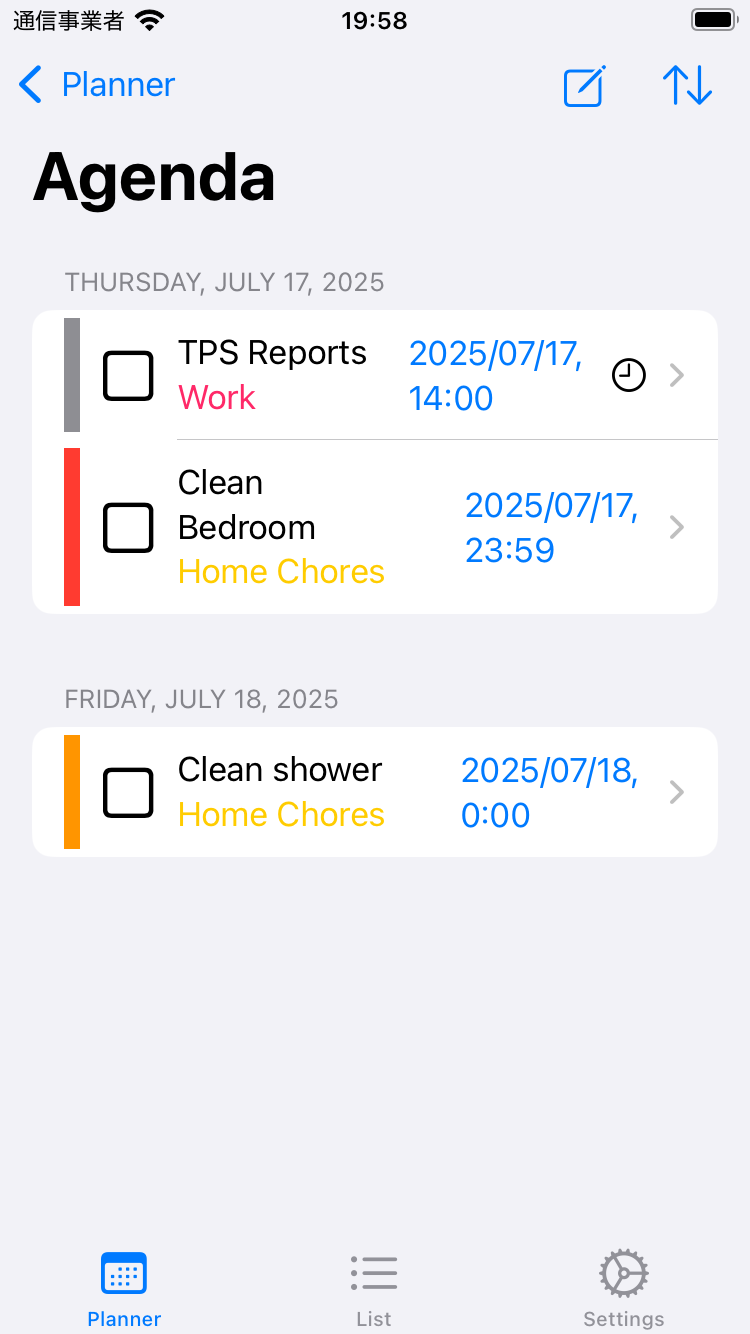
Task: Compose a new agenda task
Action: (585, 85)
